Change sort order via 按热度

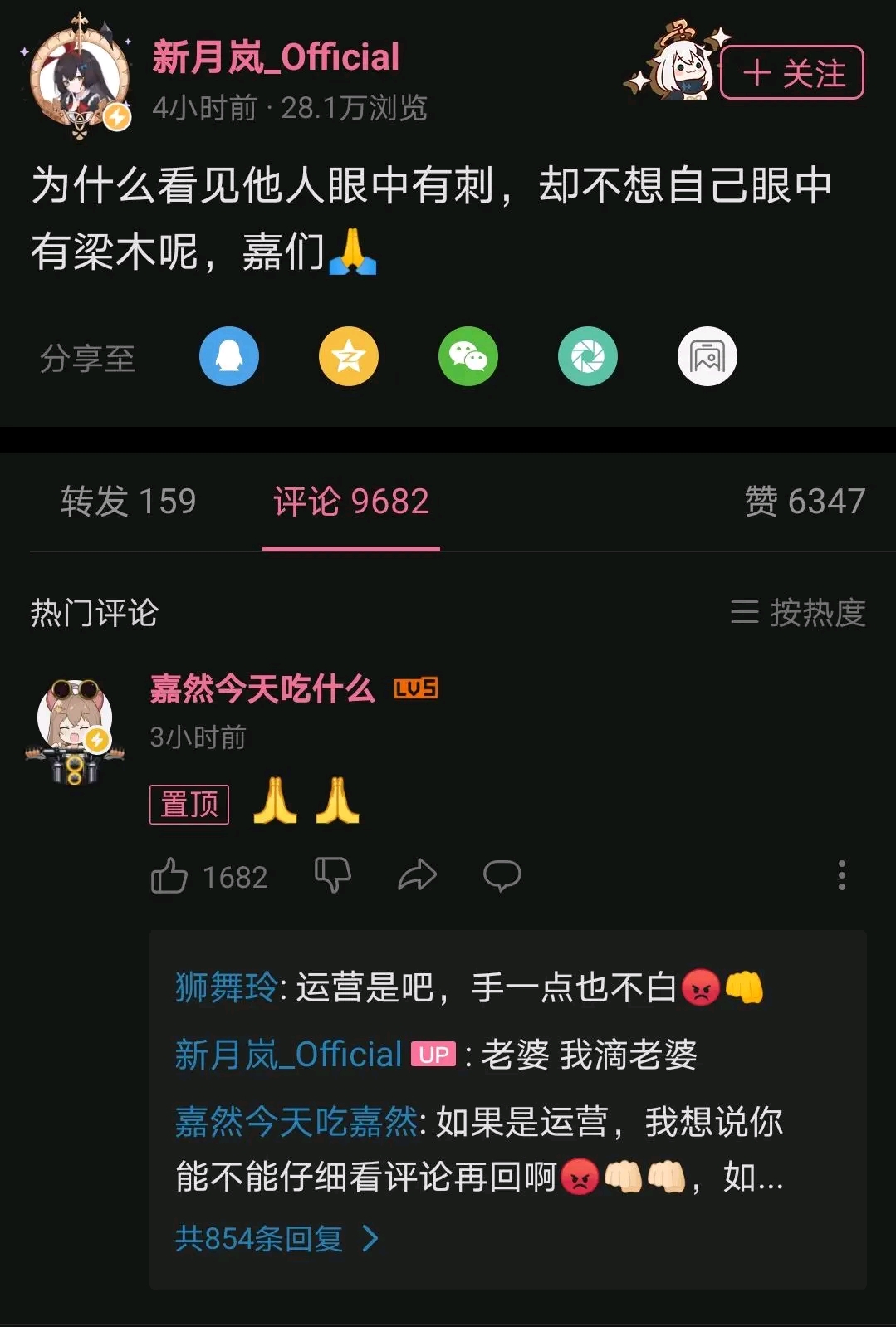click(798, 613)
